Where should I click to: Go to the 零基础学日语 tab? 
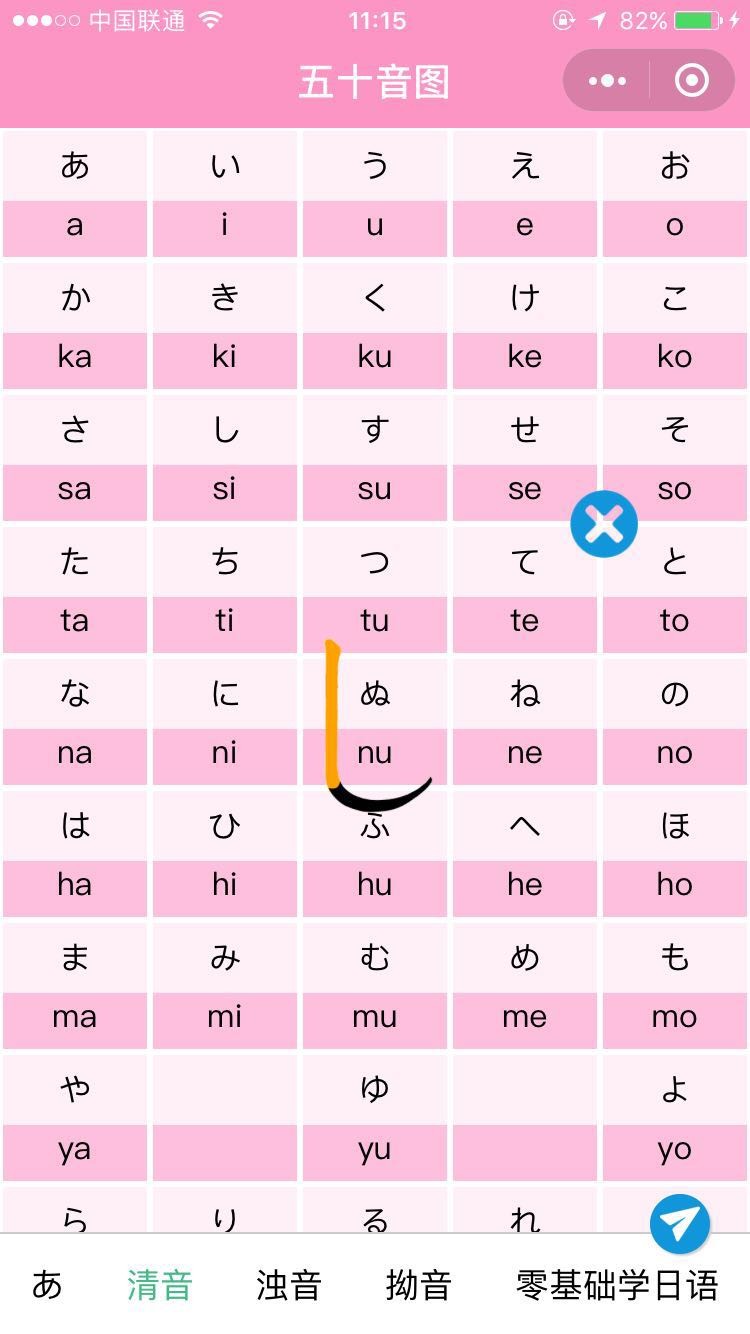click(x=617, y=1285)
